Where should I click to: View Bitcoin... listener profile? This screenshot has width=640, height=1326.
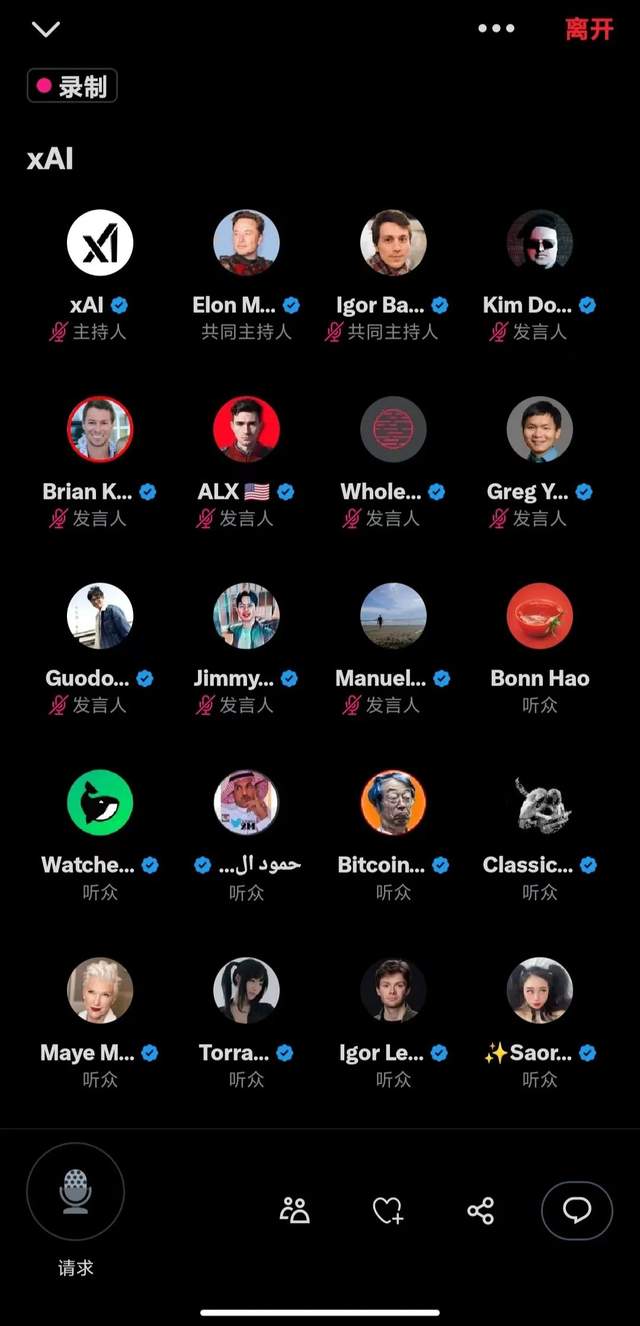(393, 804)
